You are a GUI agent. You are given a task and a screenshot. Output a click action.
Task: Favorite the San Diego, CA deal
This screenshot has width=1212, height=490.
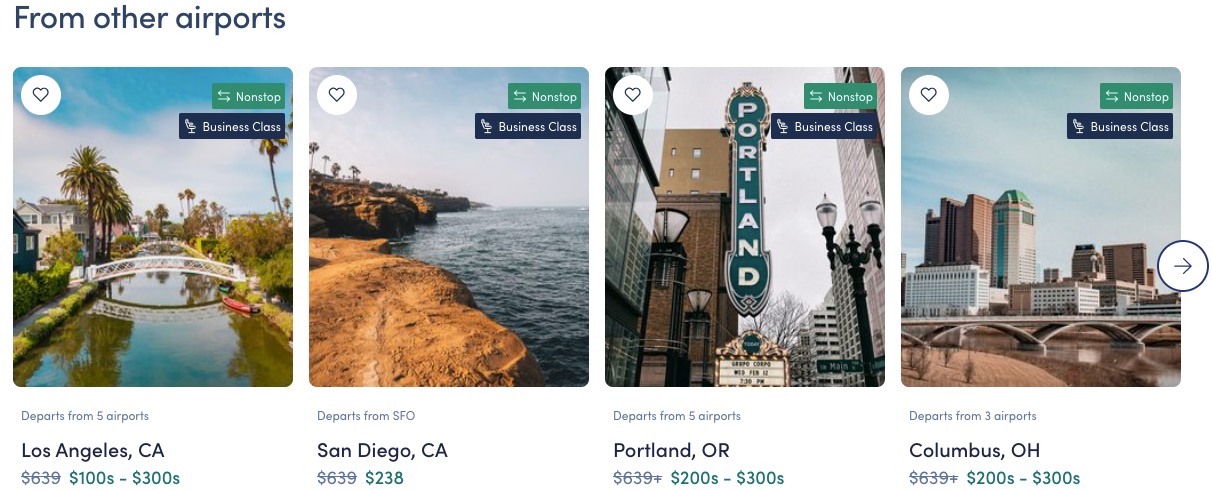pos(337,95)
